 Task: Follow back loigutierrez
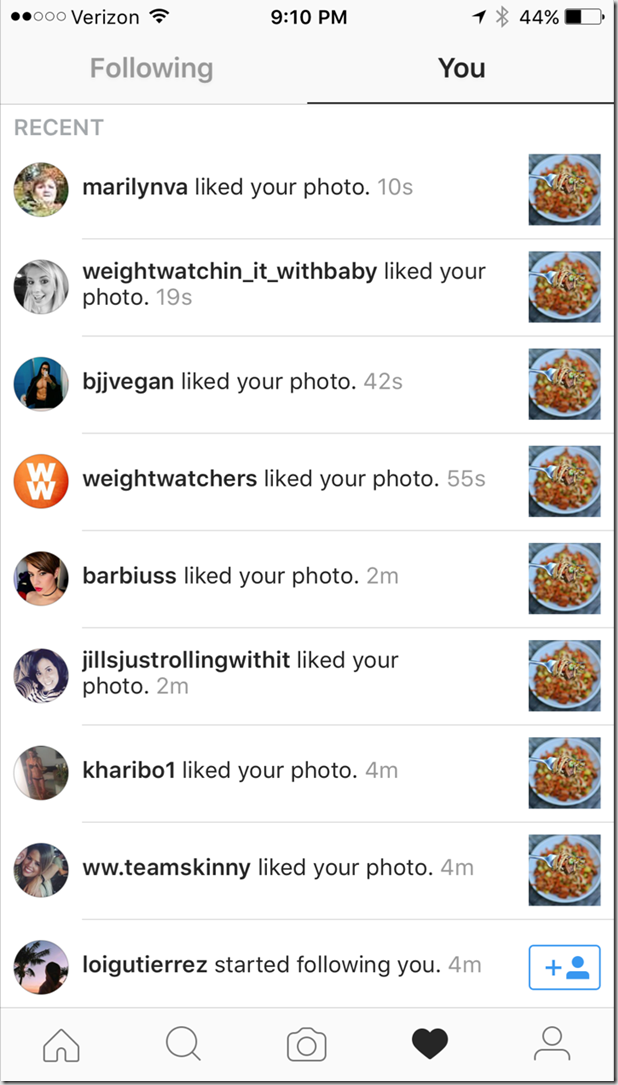564,967
